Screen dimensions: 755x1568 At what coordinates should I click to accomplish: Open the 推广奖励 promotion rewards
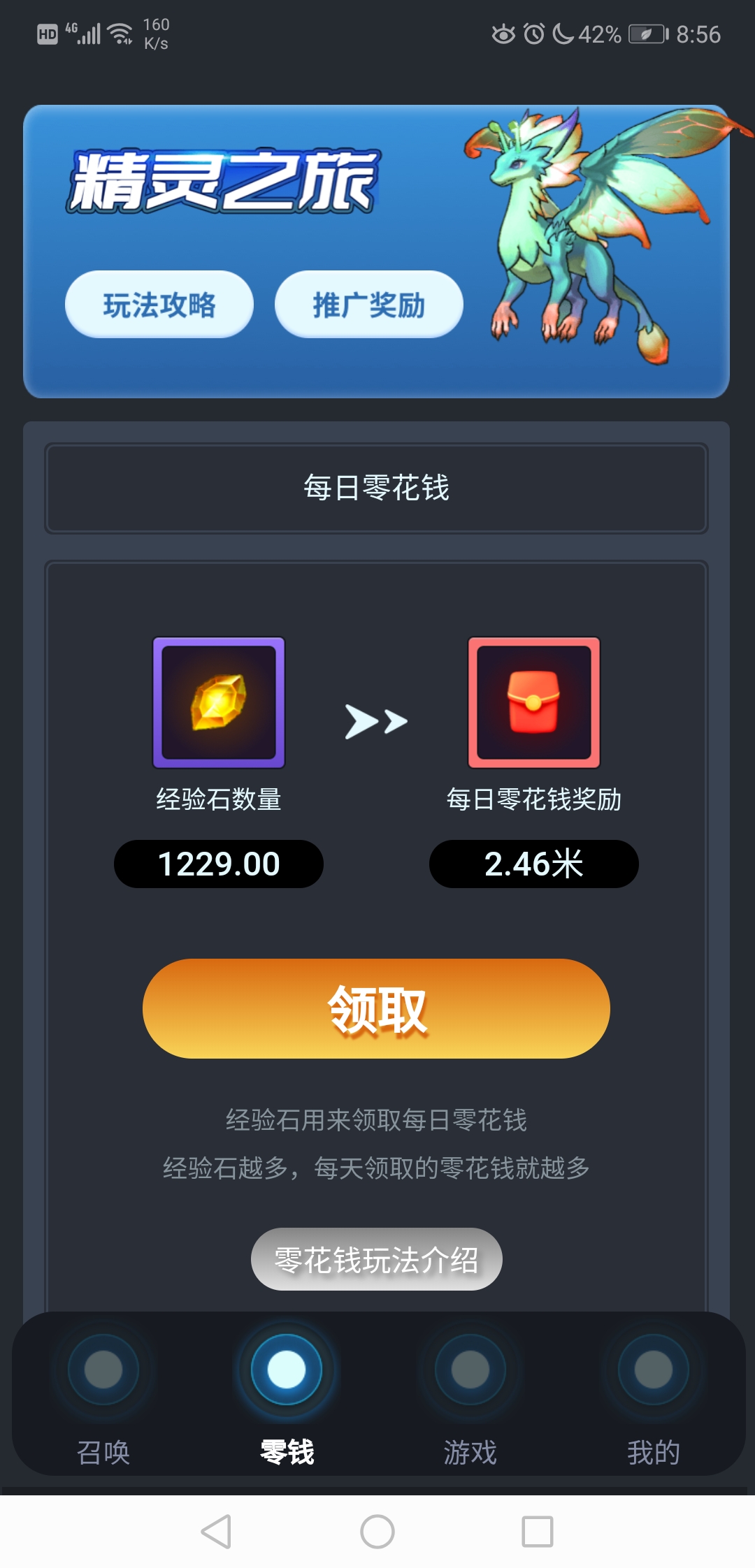[368, 305]
